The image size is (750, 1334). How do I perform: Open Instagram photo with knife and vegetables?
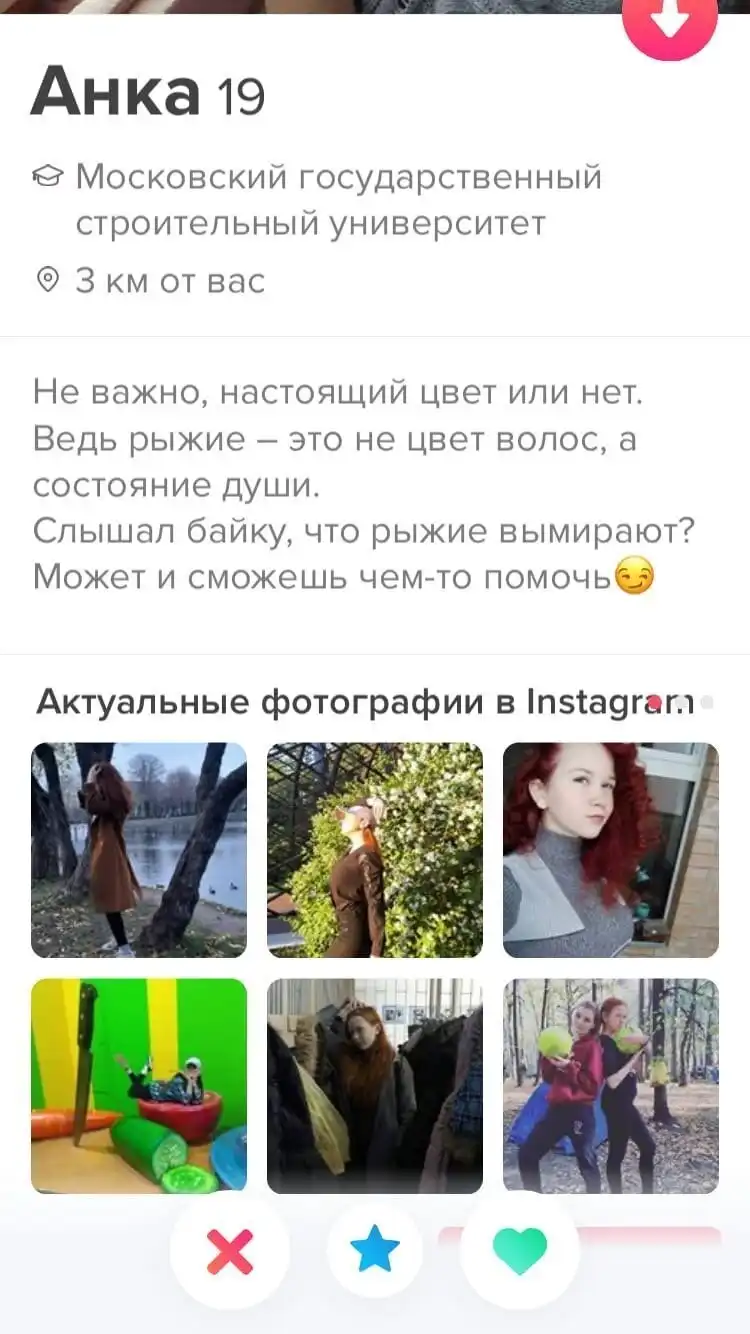pos(139,1085)
